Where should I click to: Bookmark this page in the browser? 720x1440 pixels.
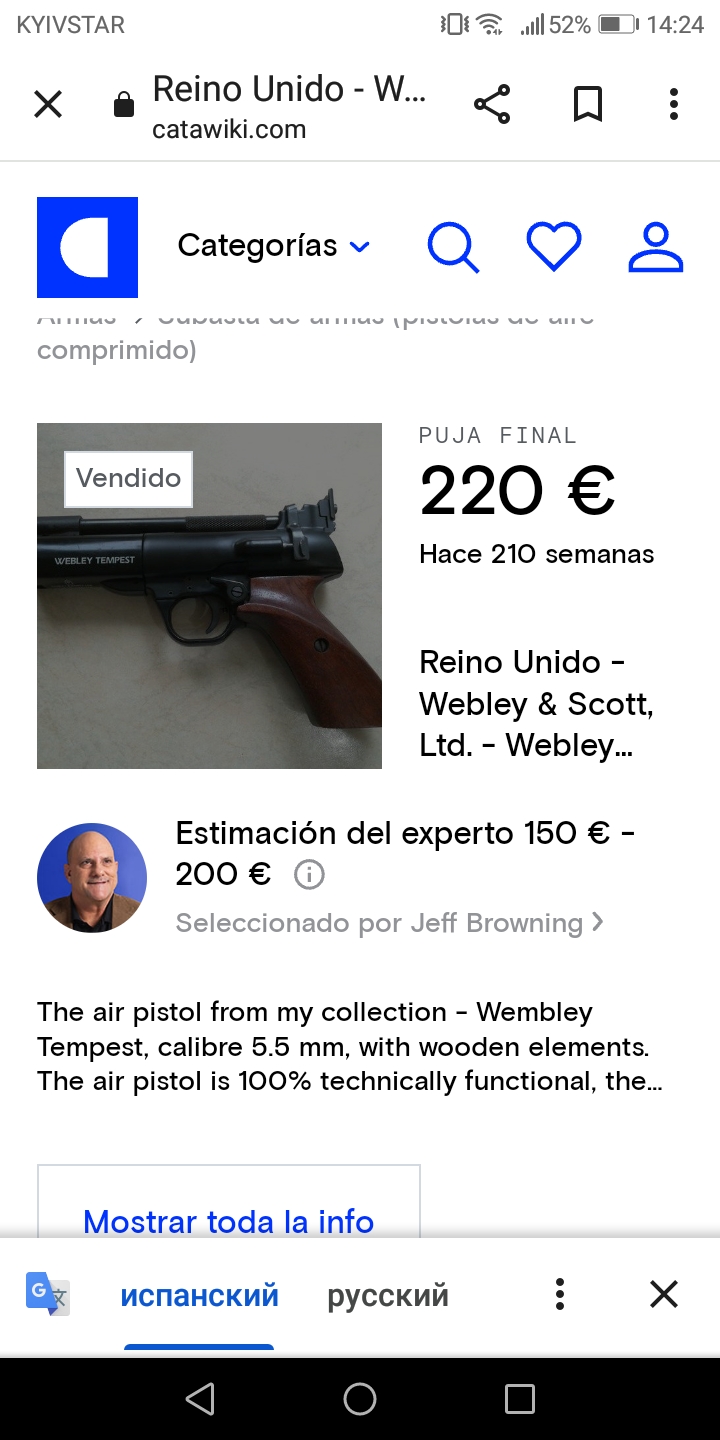tap(588, 104)
